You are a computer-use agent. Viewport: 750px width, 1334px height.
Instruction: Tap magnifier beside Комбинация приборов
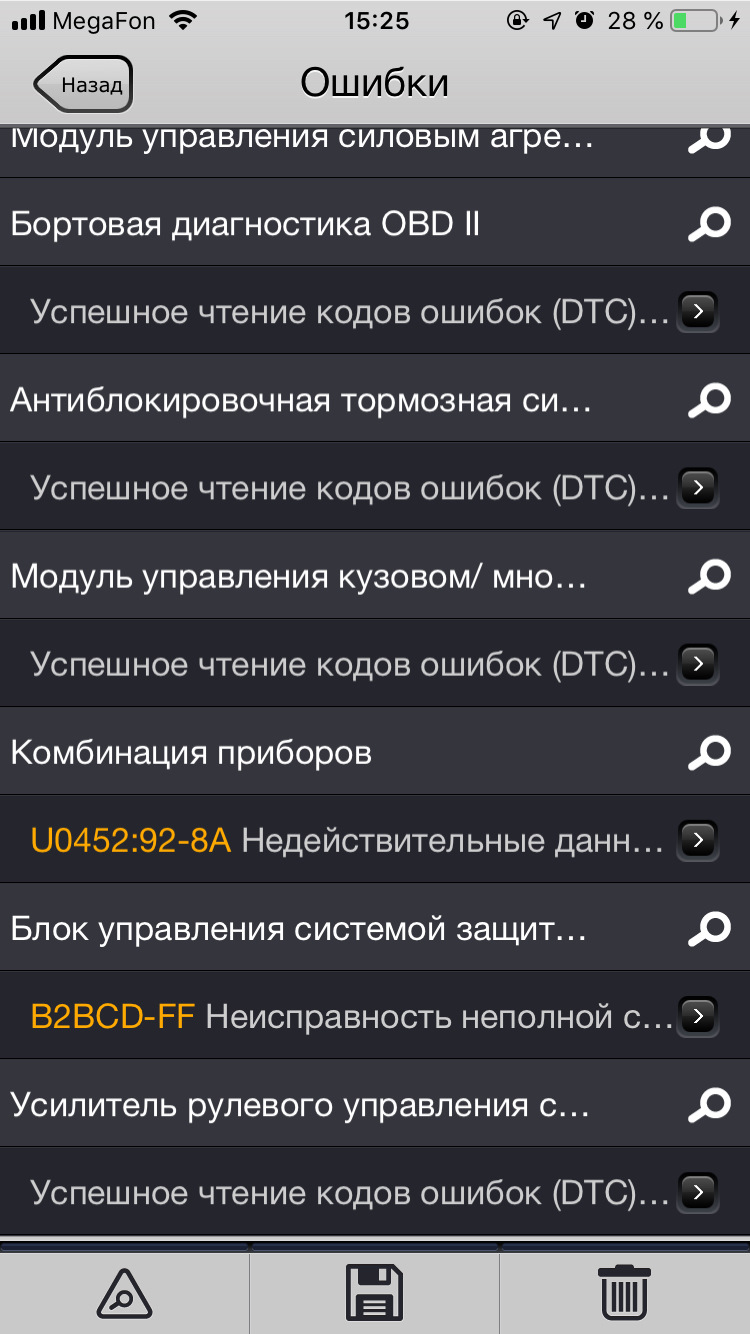pos(709,753)
